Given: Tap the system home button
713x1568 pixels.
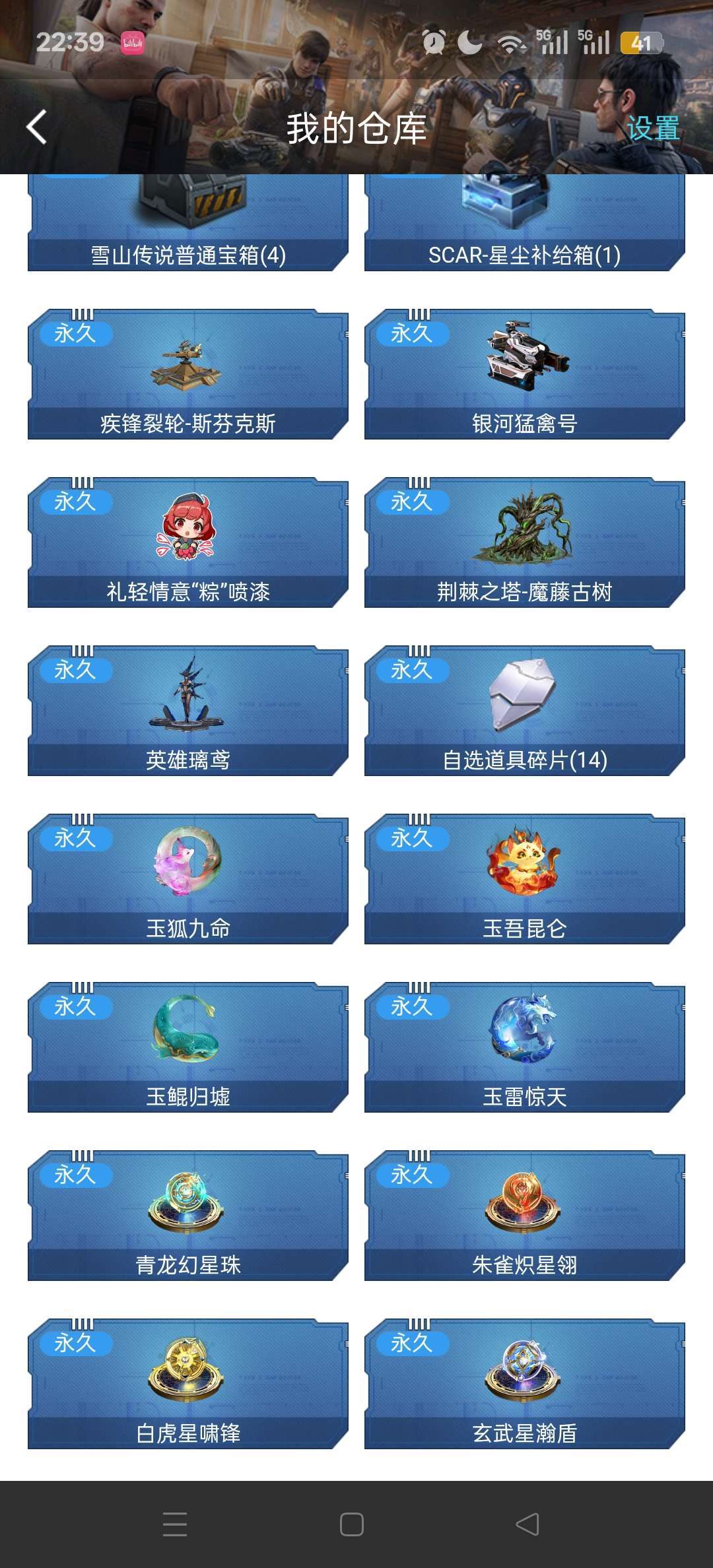Looking at the screenshot, I should (351, 1524).
